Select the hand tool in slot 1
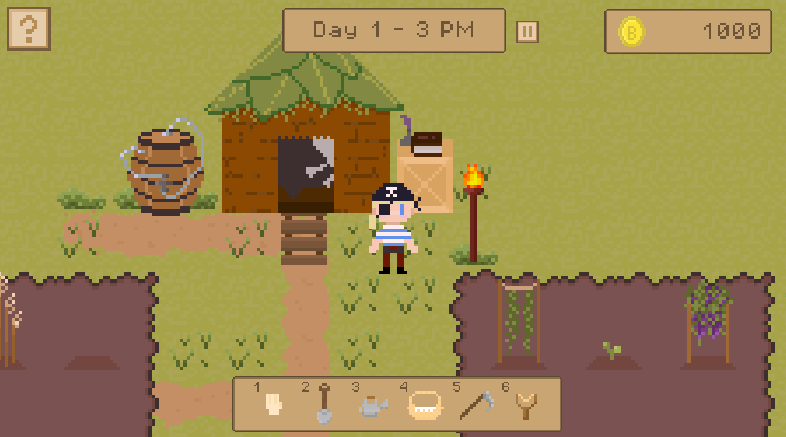This screenshot has height=437, width=786. (x=272, y=405)
